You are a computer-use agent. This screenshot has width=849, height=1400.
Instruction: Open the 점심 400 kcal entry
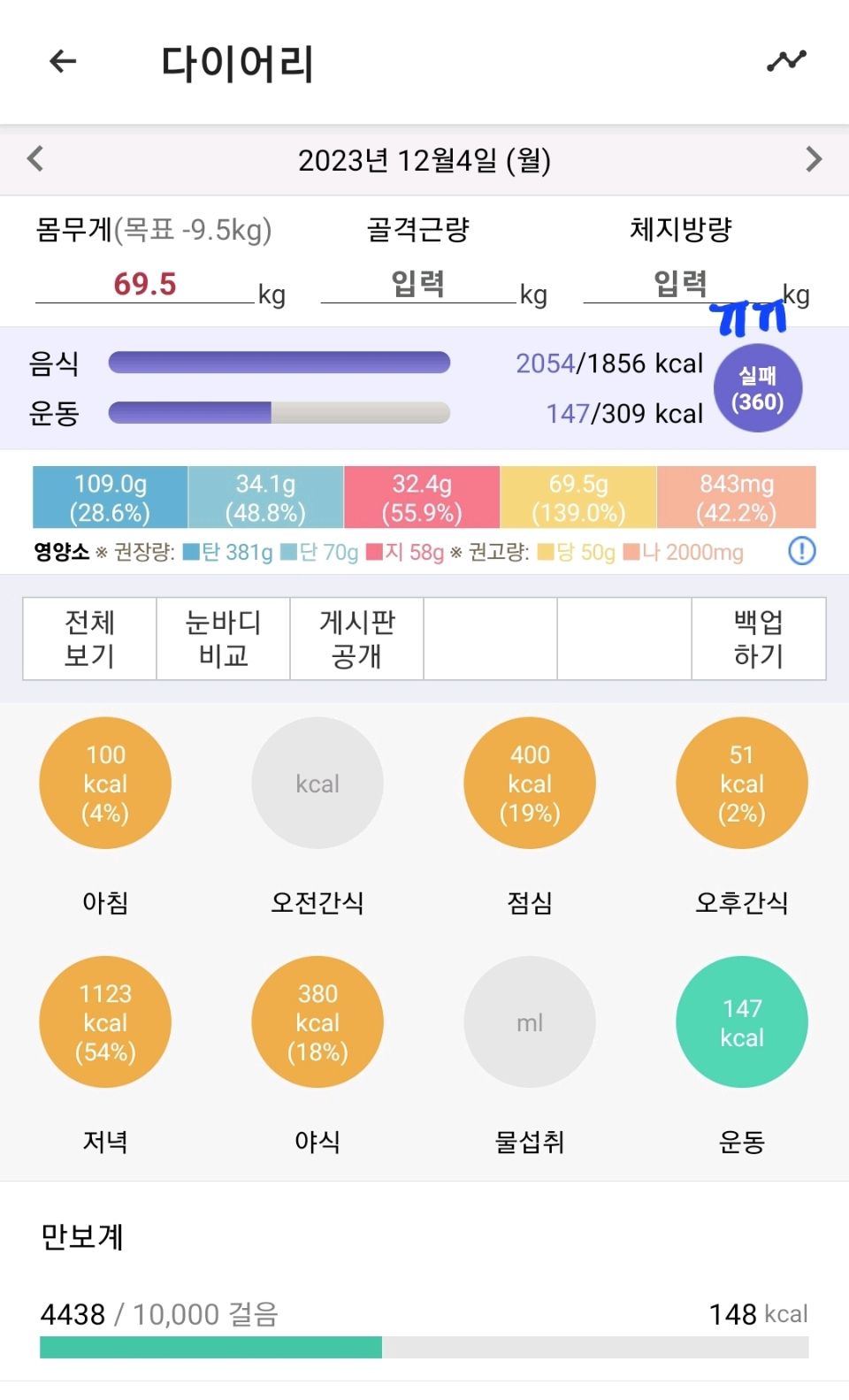pyautogui.click(x=530, y=784)
